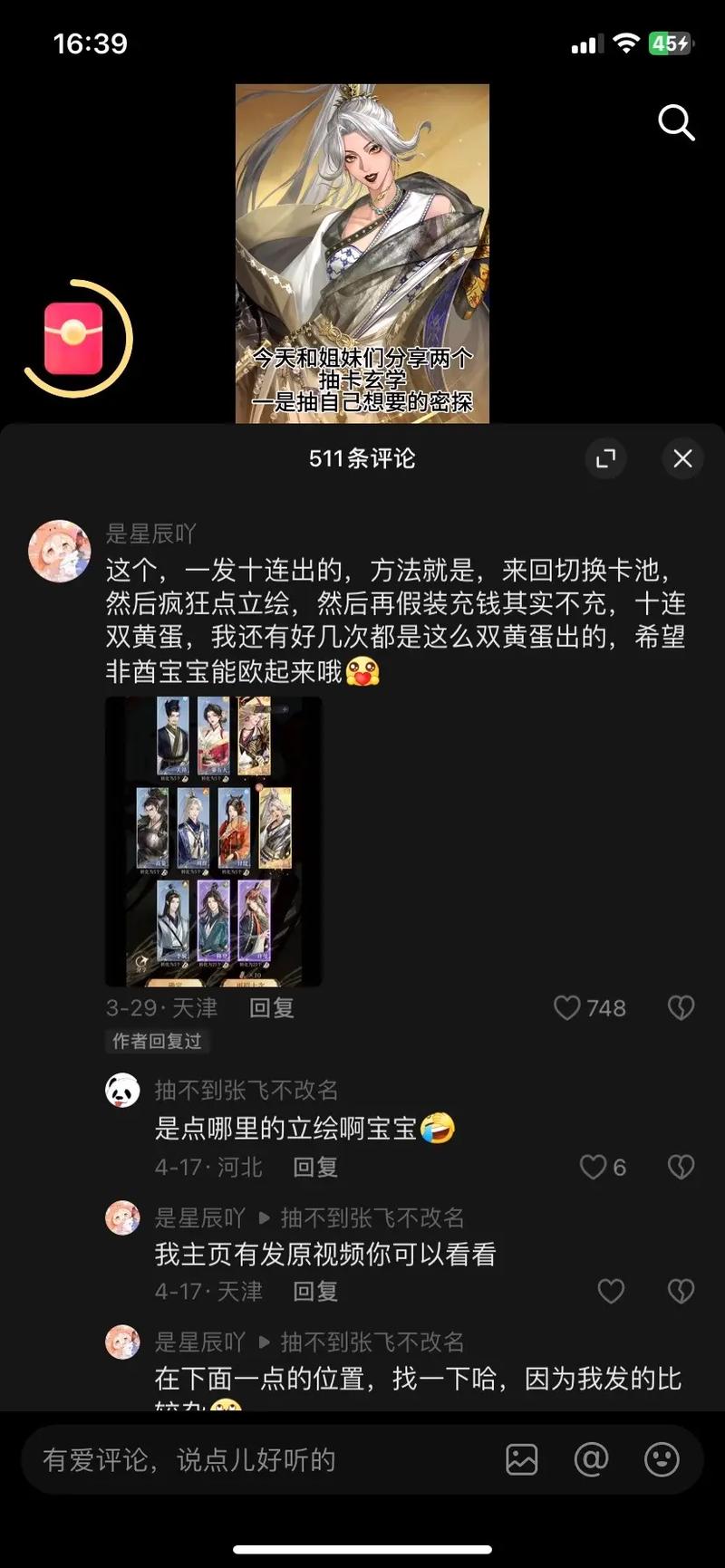Like the reply from 抽不到张飞不改名
The height and width of the screenshot is (1568, 725).
click(593, 1168)
